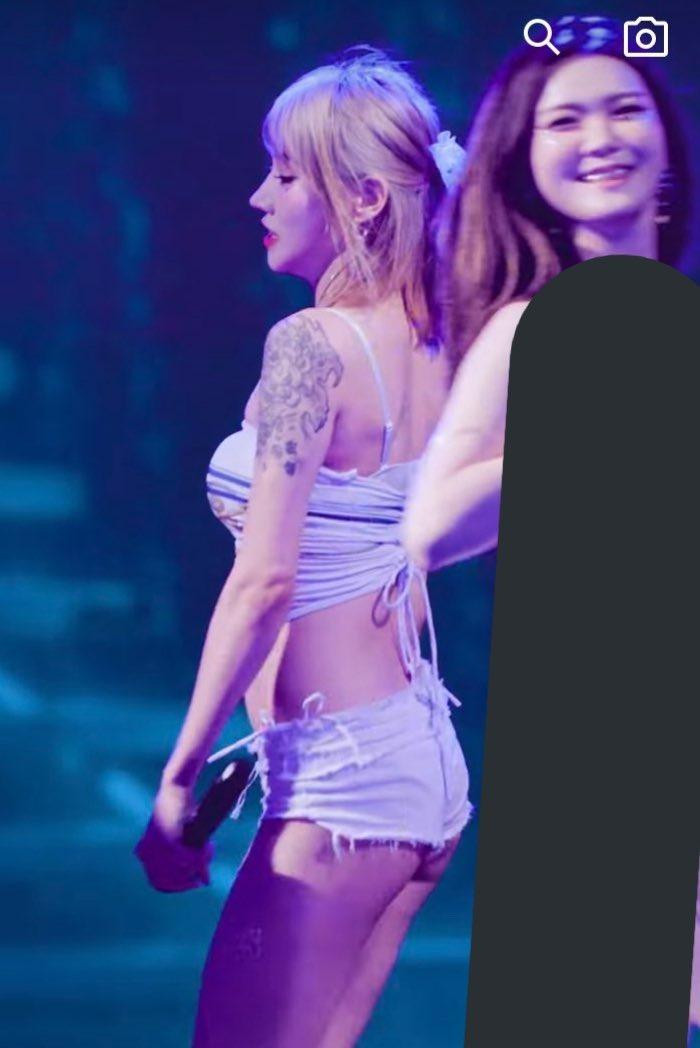Tap the magnifier search icon
This screenshot has height=1048, width=700.
click(x=541, y=37)
